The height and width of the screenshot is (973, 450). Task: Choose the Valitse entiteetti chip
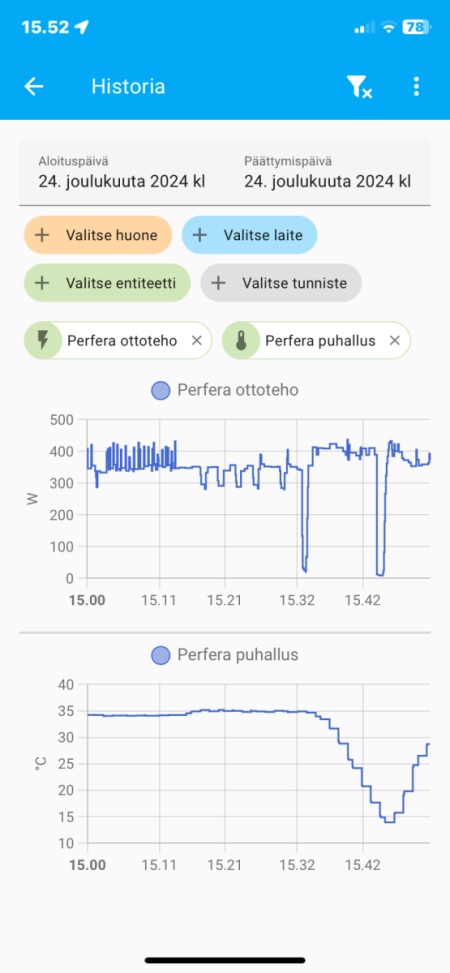[x=107, y=283]
